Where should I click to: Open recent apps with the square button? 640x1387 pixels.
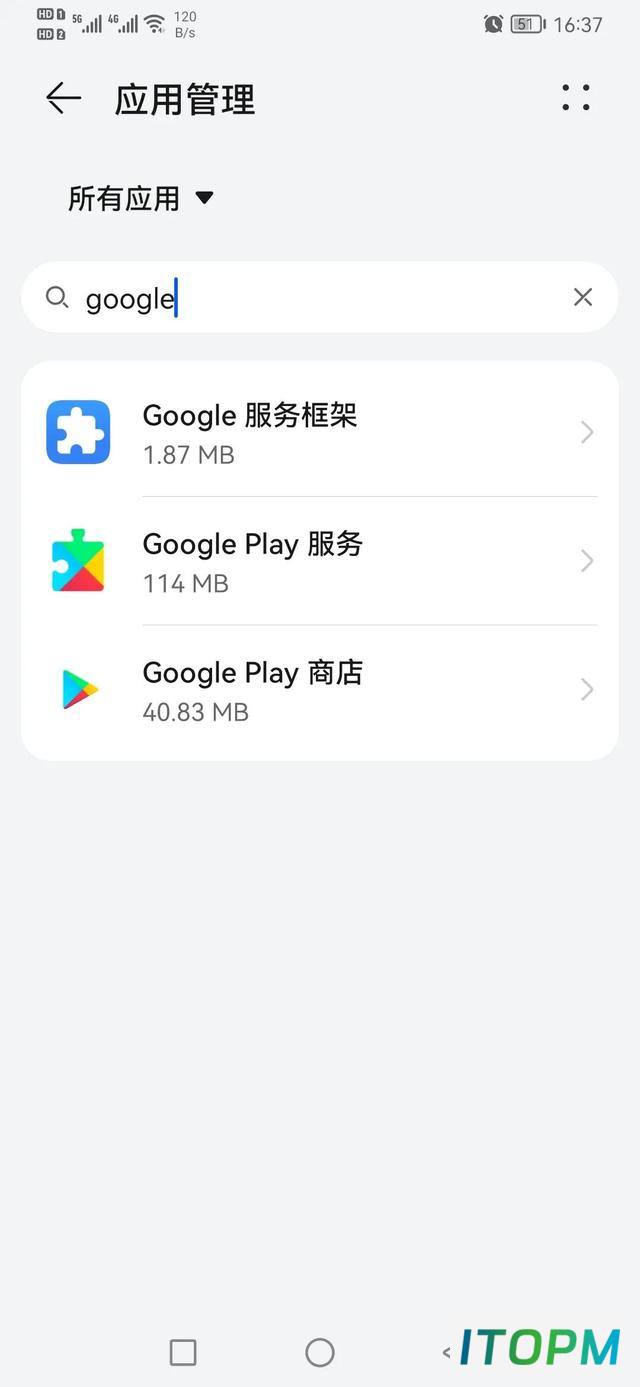point(183,1353)
